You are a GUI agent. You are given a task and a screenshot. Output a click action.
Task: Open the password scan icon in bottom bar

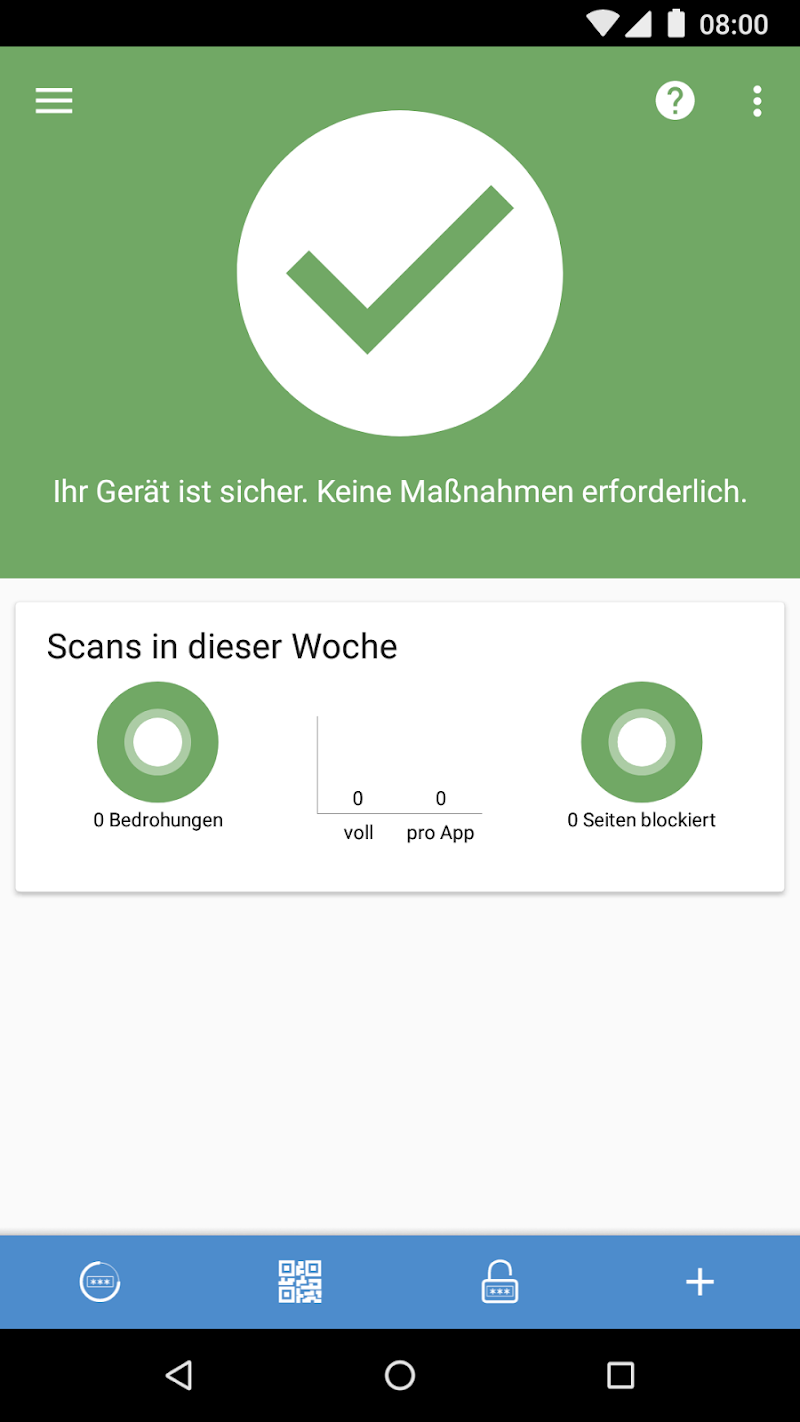[100, 1281]
